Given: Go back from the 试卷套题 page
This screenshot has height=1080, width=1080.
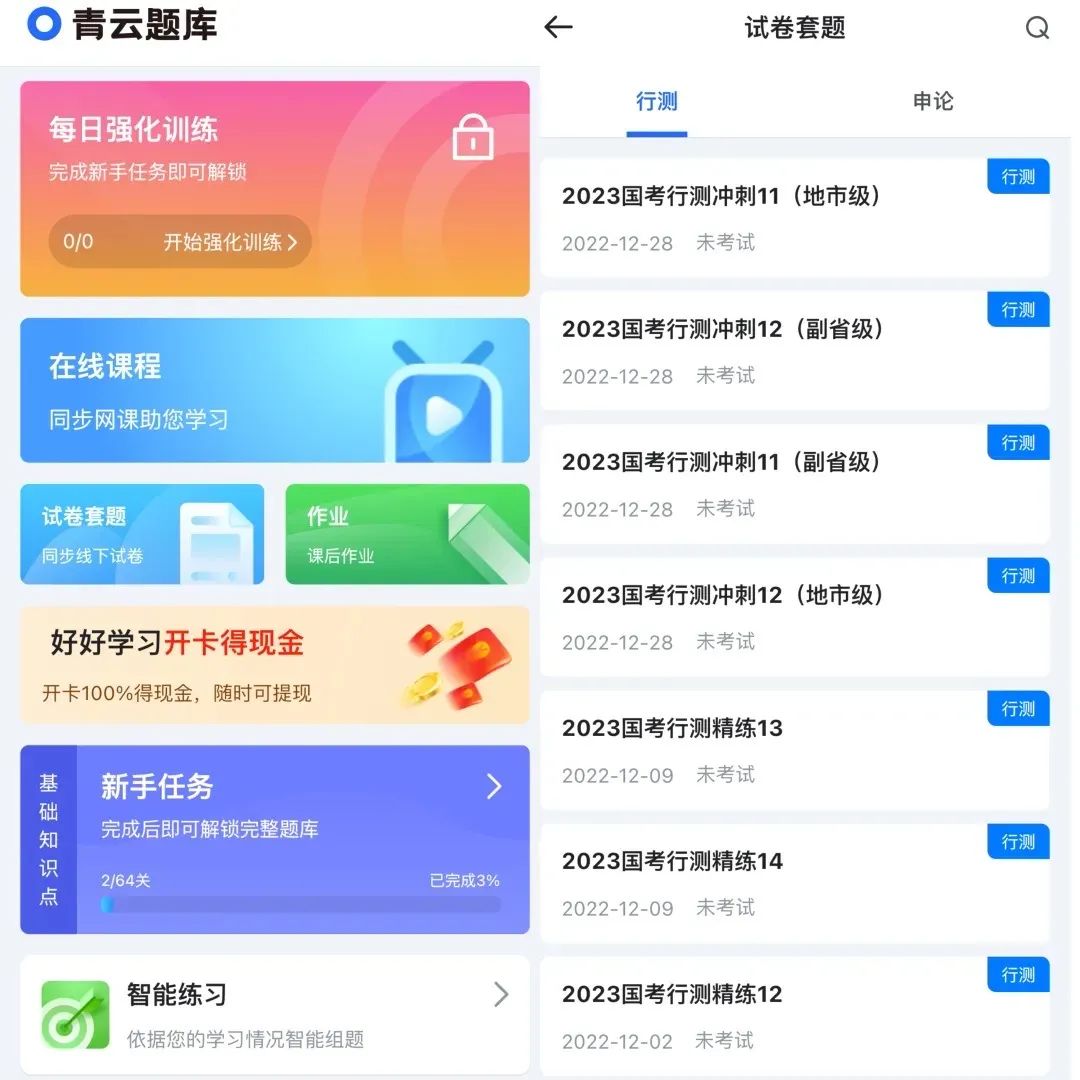Looking at the screenshot, I should (558, 28).
